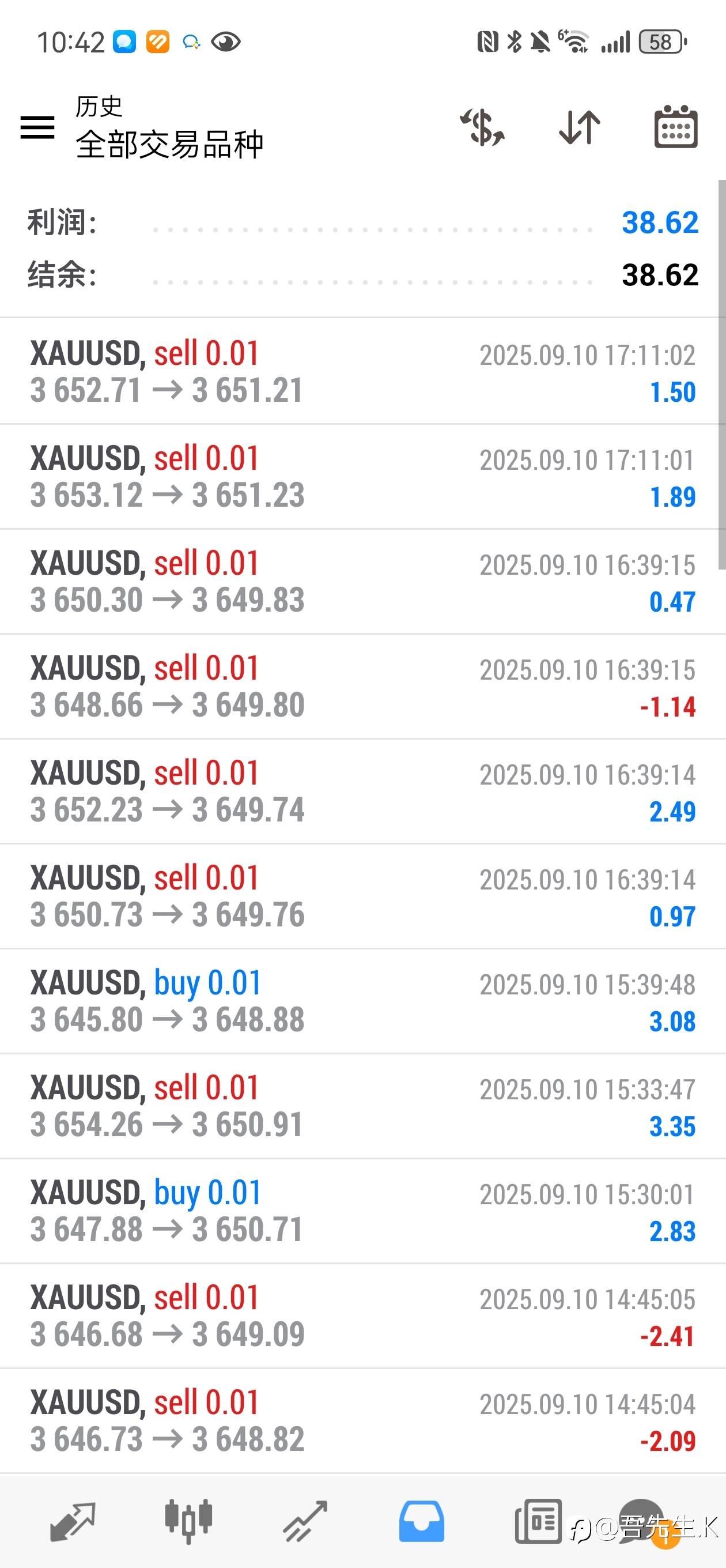
Task: Open the symbol filter dollar icon
Action: coord(482,127)
